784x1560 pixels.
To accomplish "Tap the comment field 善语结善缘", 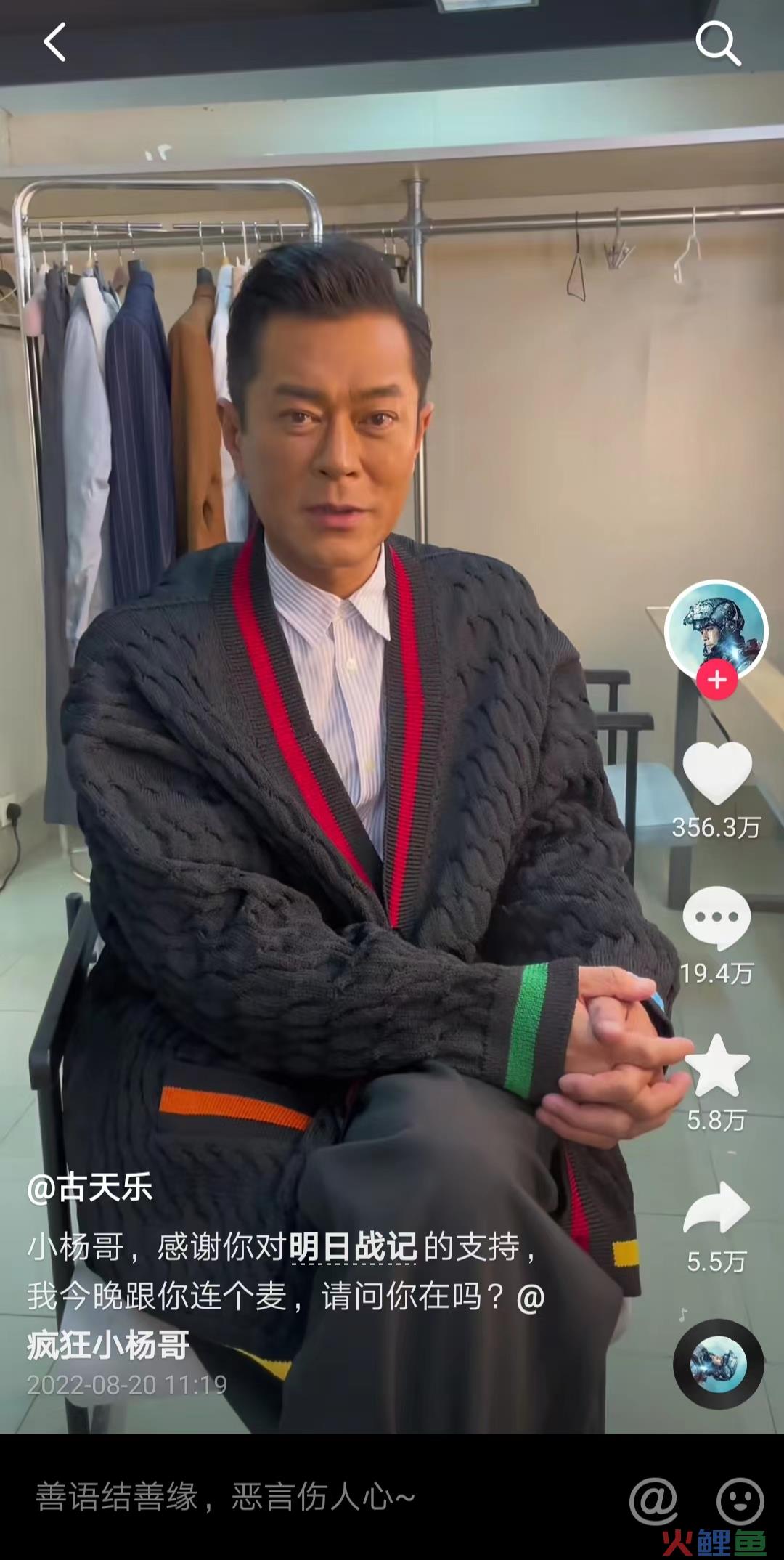I will 225,1498.
